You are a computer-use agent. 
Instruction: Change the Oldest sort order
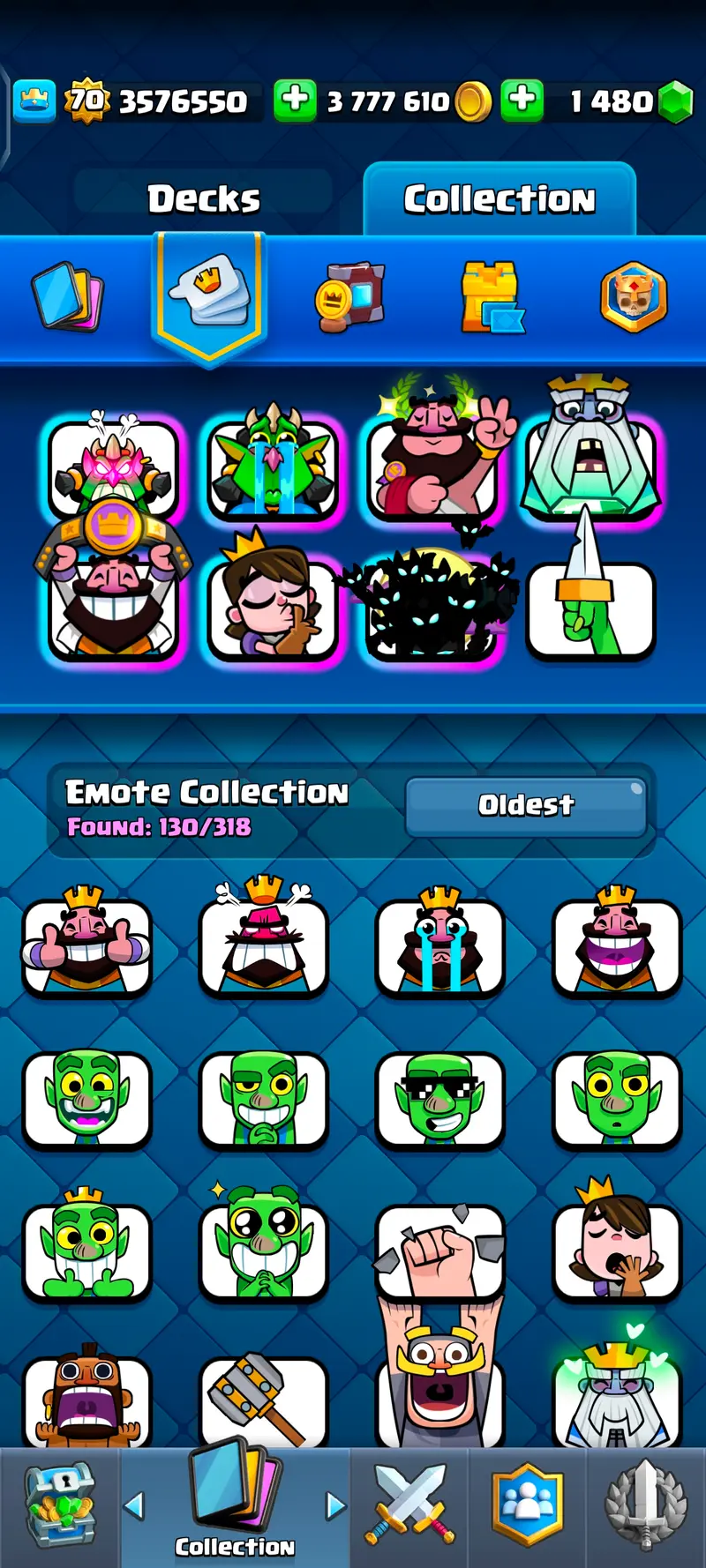[x=526, y=805]
